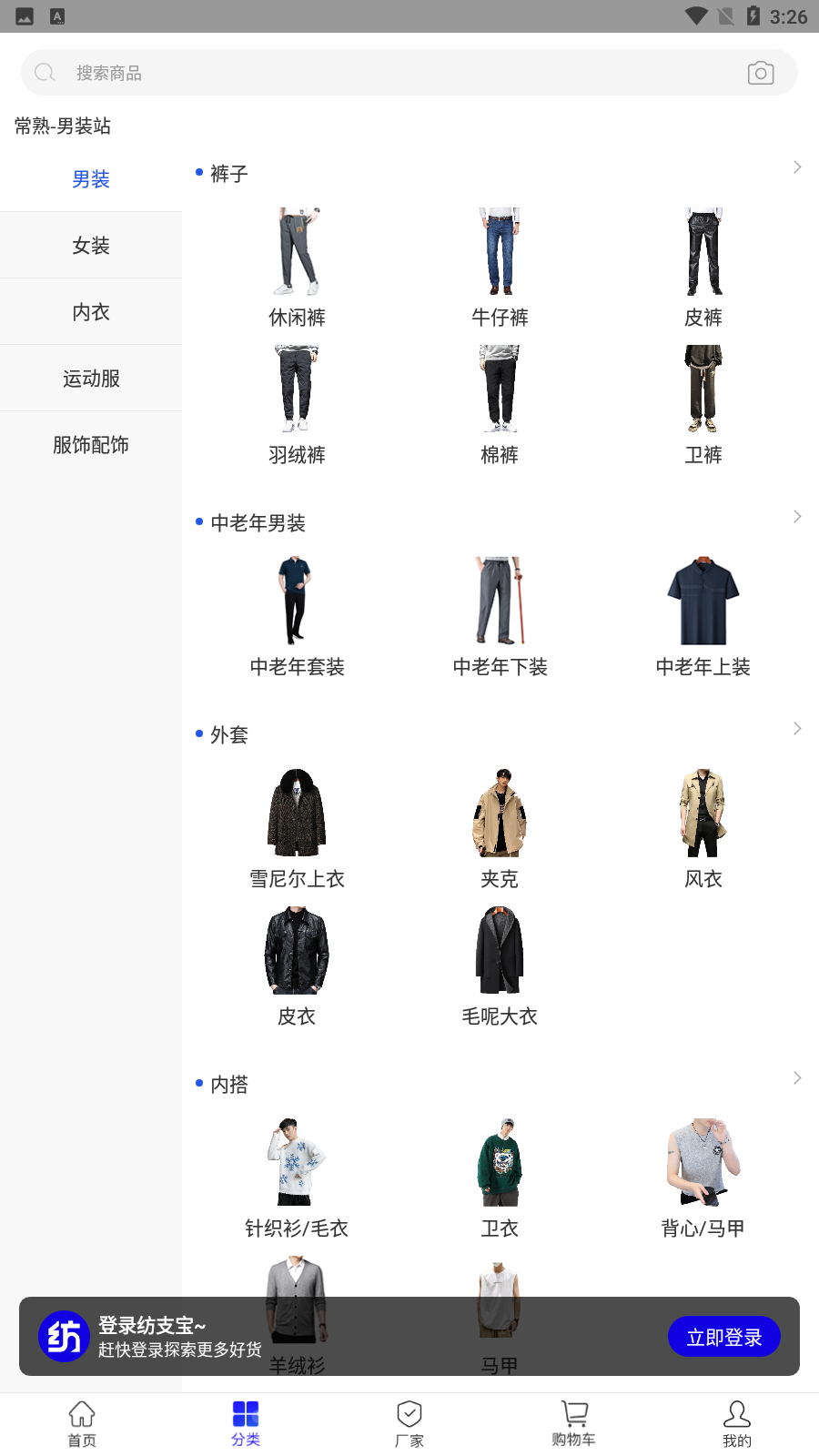819x1456 pixels.
Task: Open the 服饰配饰 category
Action: coord(91,445)
